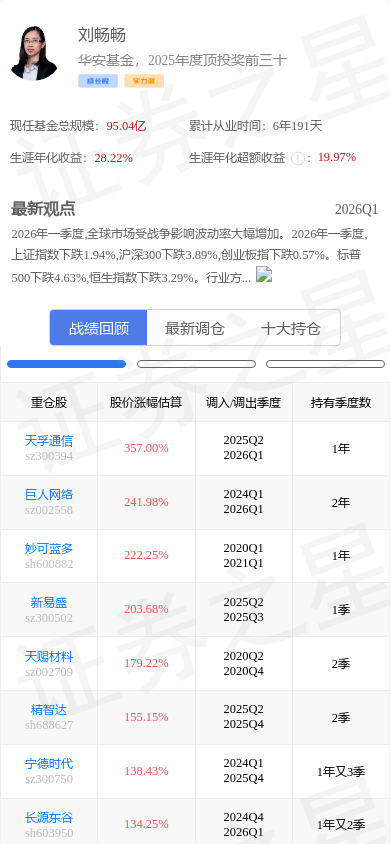View stock 宁德时代
The height and width of the screenshot is (844, 390).
49,764
